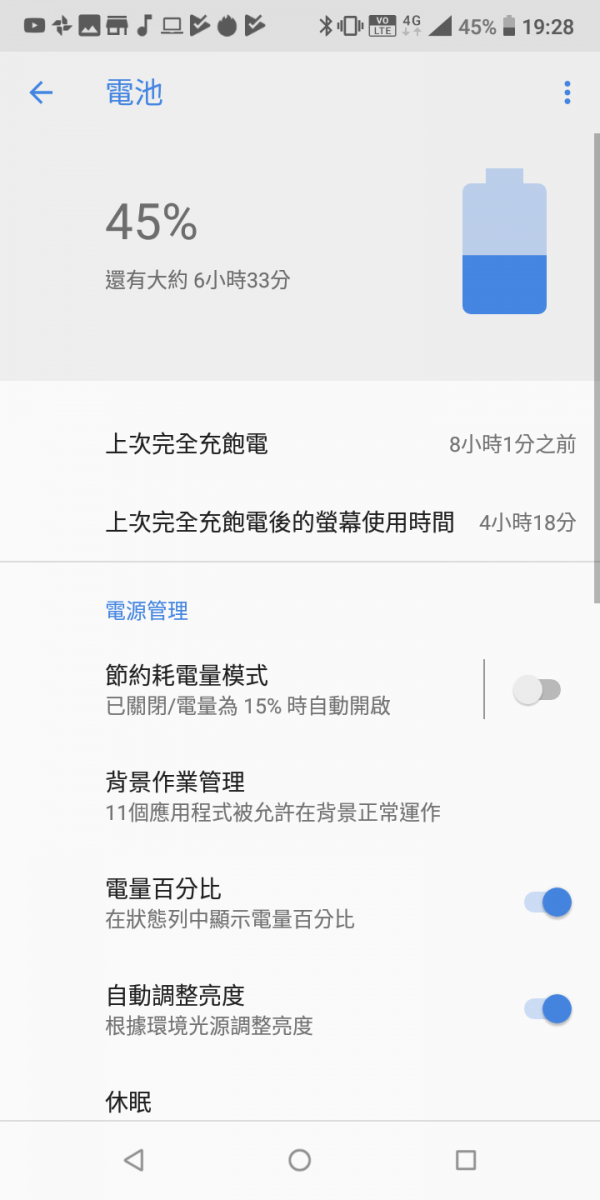The image size is (600, 1200).
Task: Turn on the 節約耗電量模式 switch
Action: (x=538, y=690)
